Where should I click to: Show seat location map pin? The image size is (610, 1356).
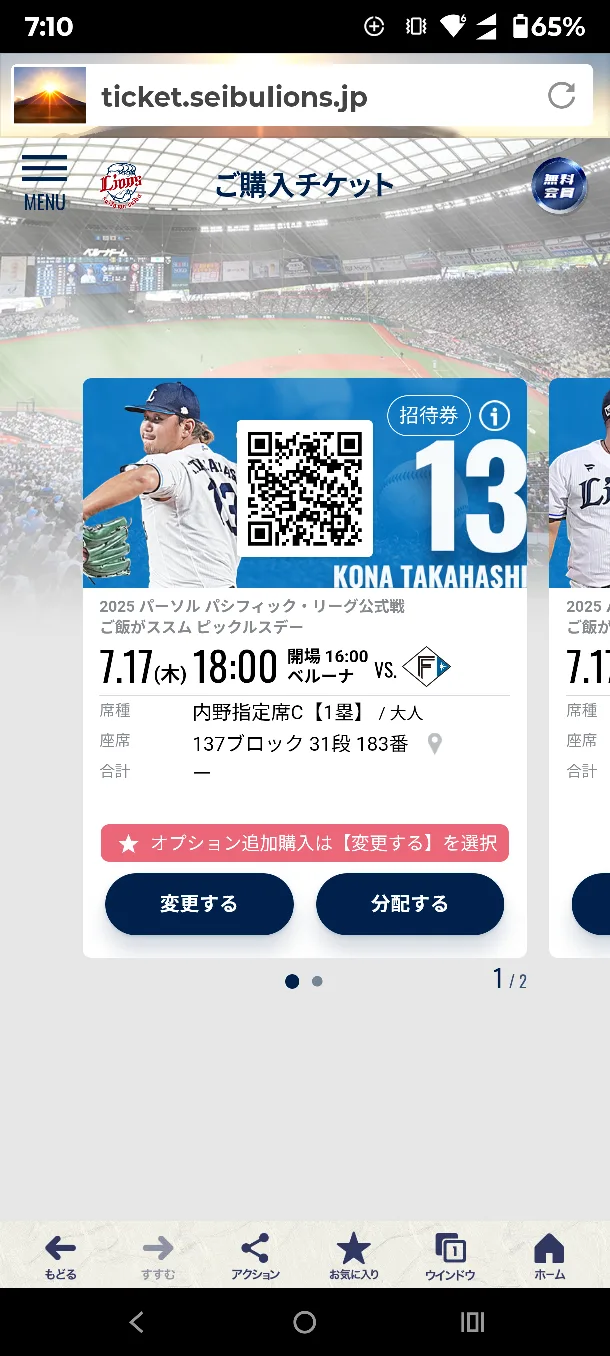(x=434, y=744)
